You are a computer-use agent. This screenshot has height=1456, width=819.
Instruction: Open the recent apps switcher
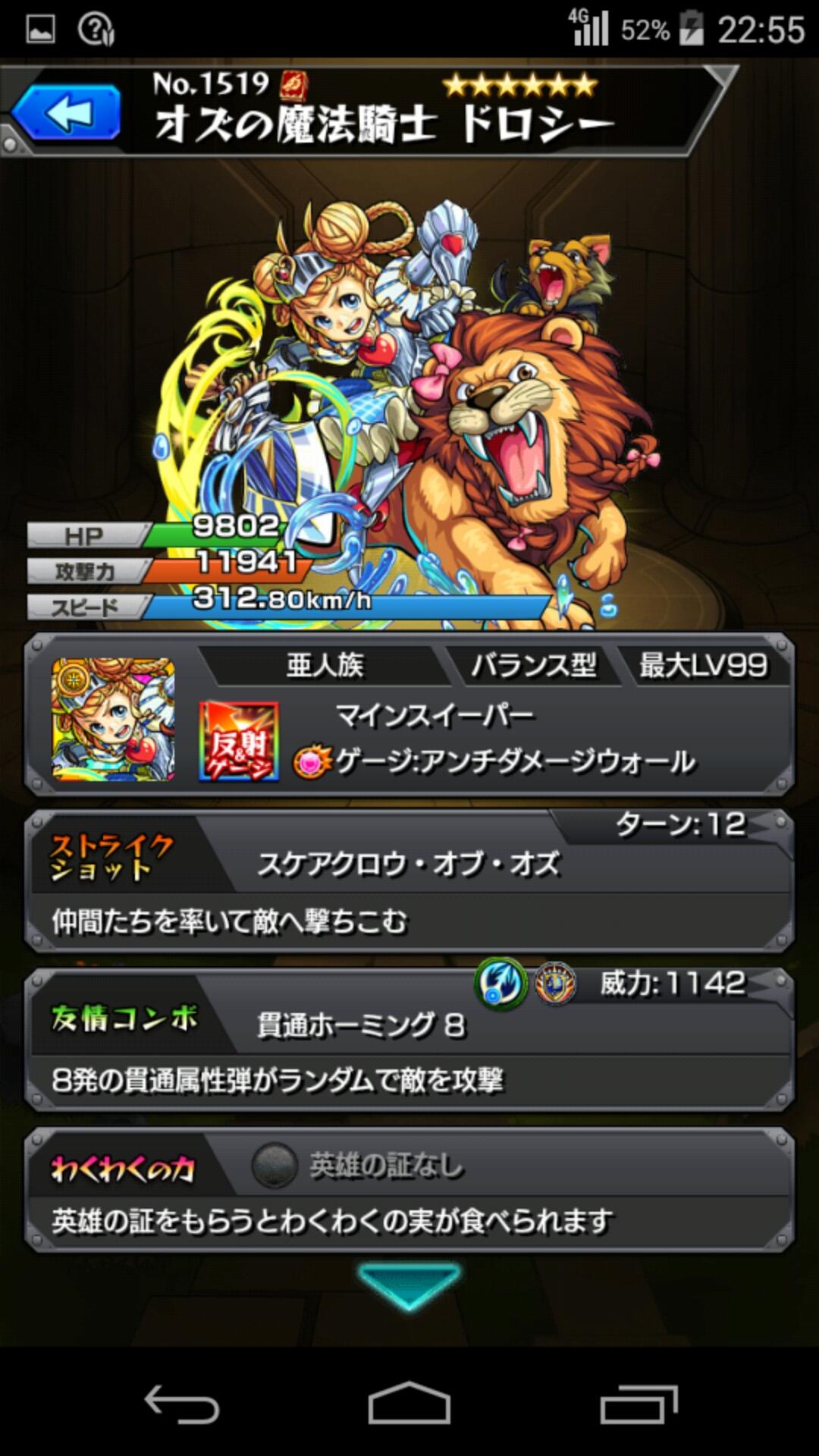coord(639,1404)
